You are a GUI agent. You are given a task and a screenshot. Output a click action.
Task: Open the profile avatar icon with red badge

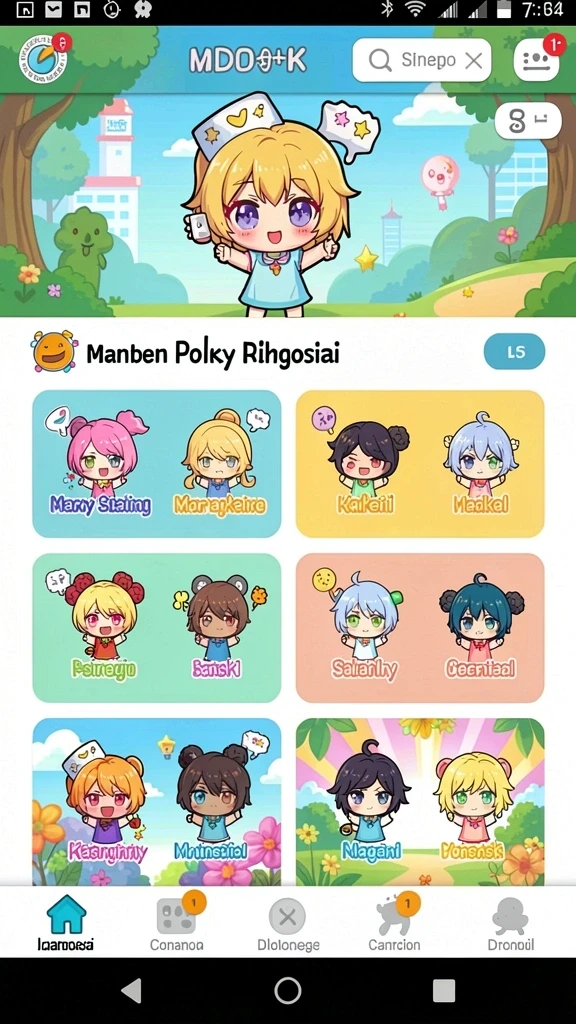point(44,60)
